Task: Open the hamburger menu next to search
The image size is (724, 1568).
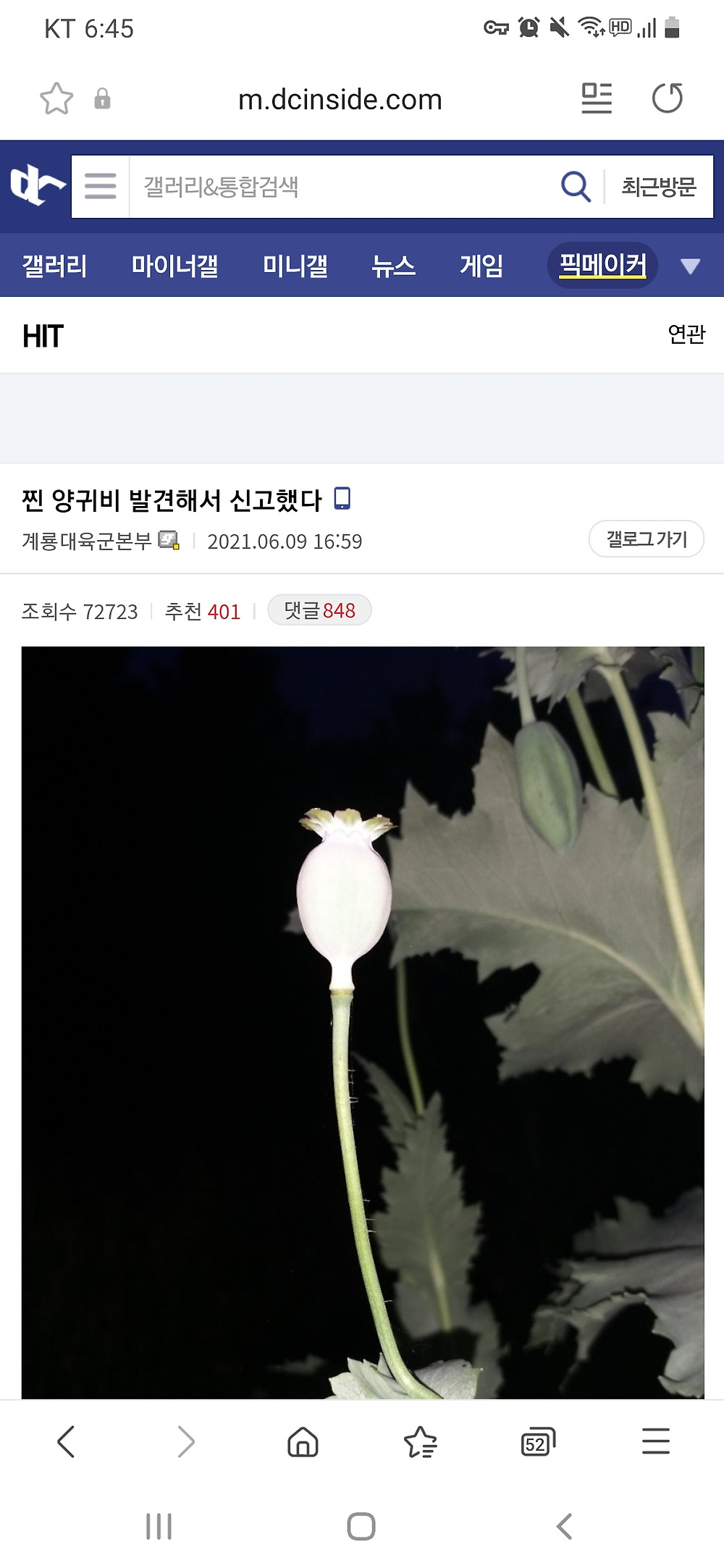Action: point(100,186)
